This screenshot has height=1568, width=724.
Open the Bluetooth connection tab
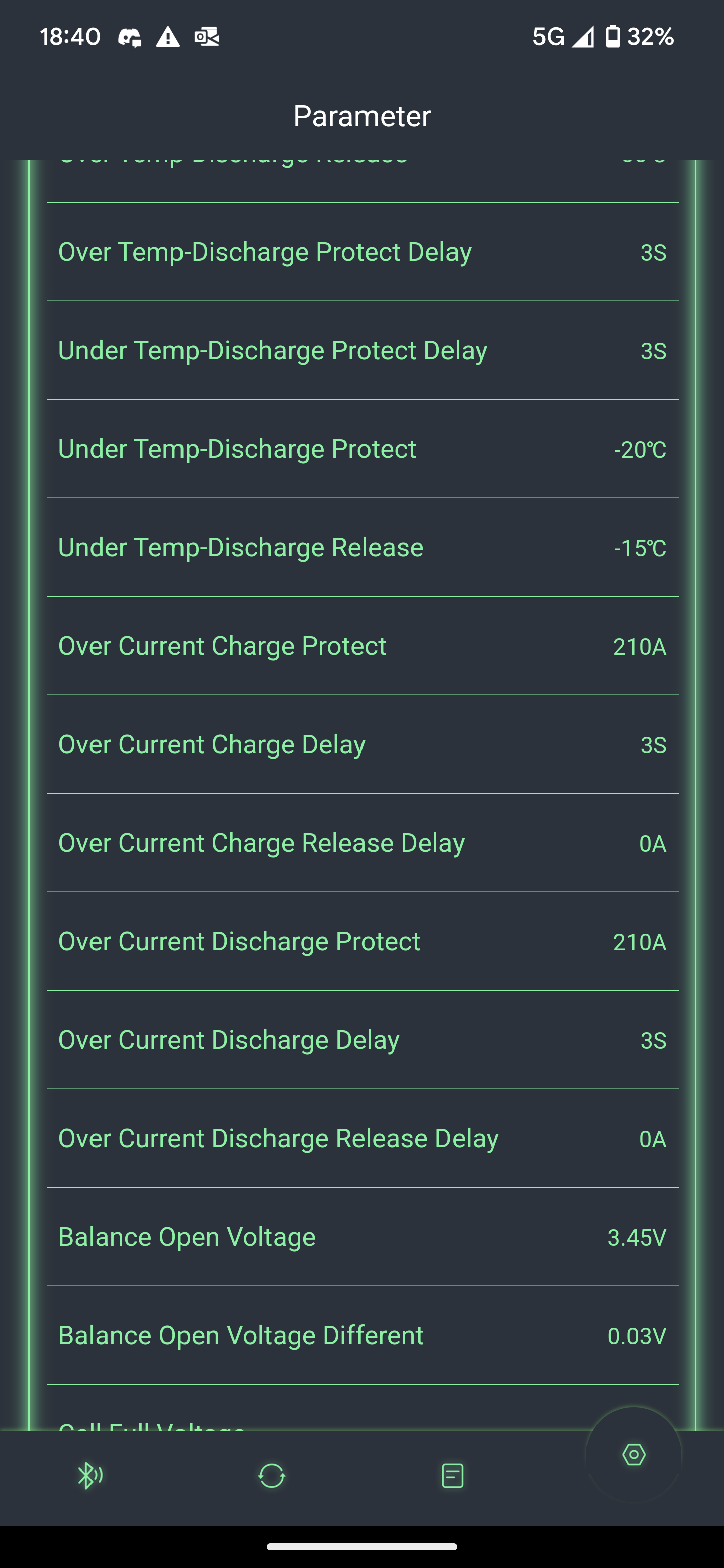click(90, 1476)
